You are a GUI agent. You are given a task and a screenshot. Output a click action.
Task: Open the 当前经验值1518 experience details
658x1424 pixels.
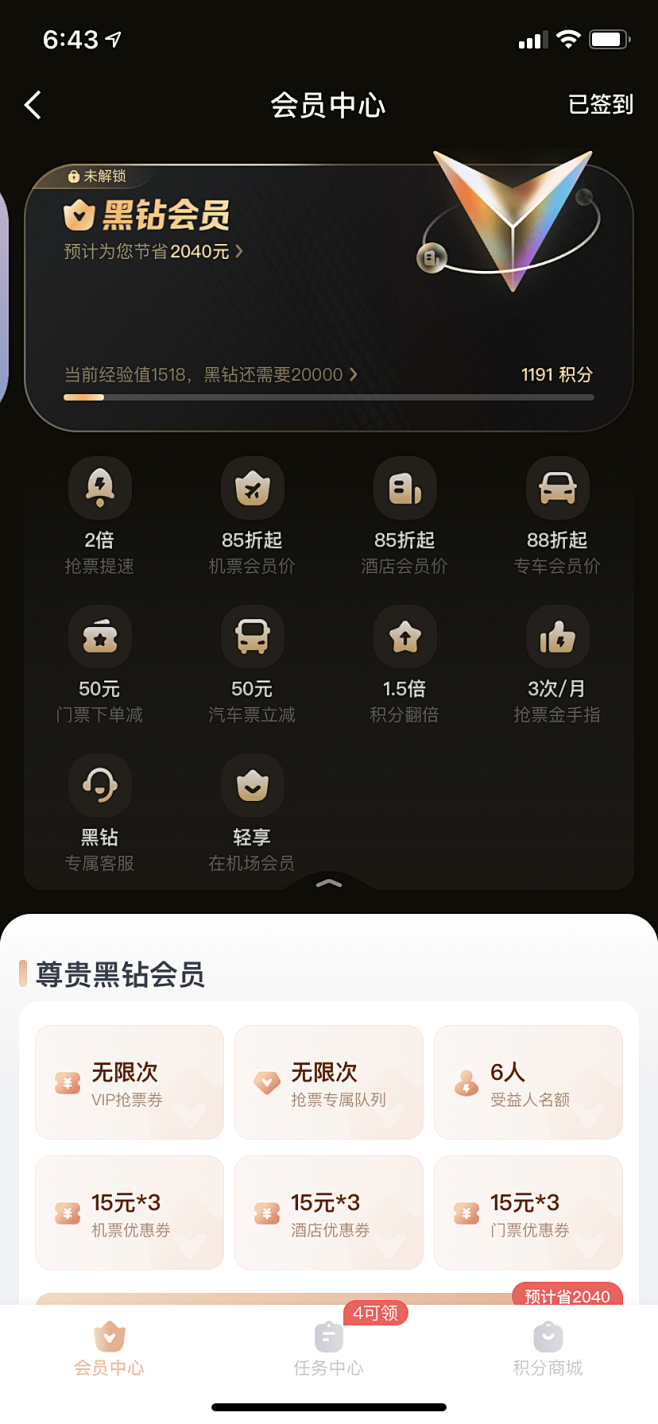pos(211,375)
